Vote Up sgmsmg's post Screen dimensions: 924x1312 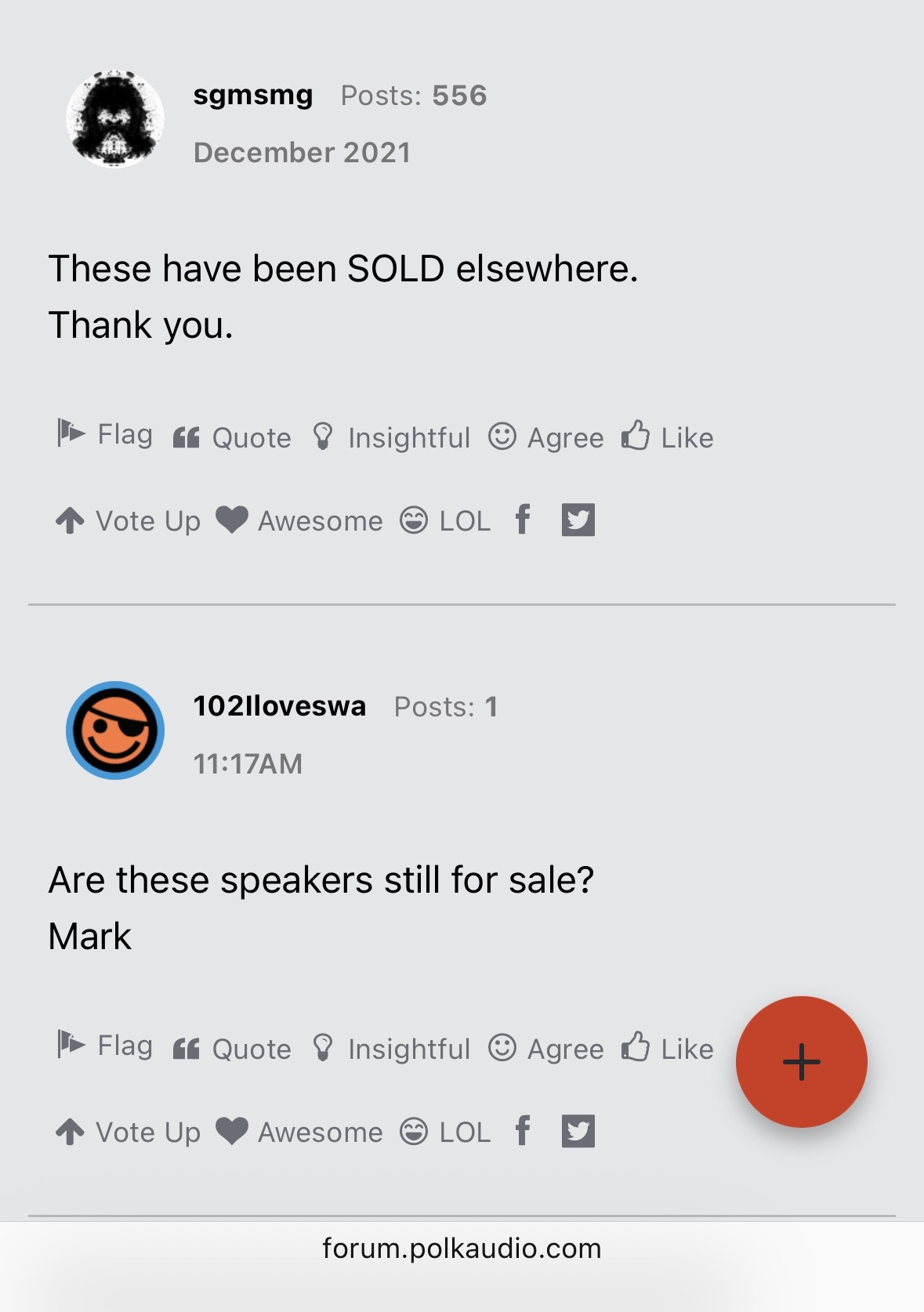click(129, 520)
